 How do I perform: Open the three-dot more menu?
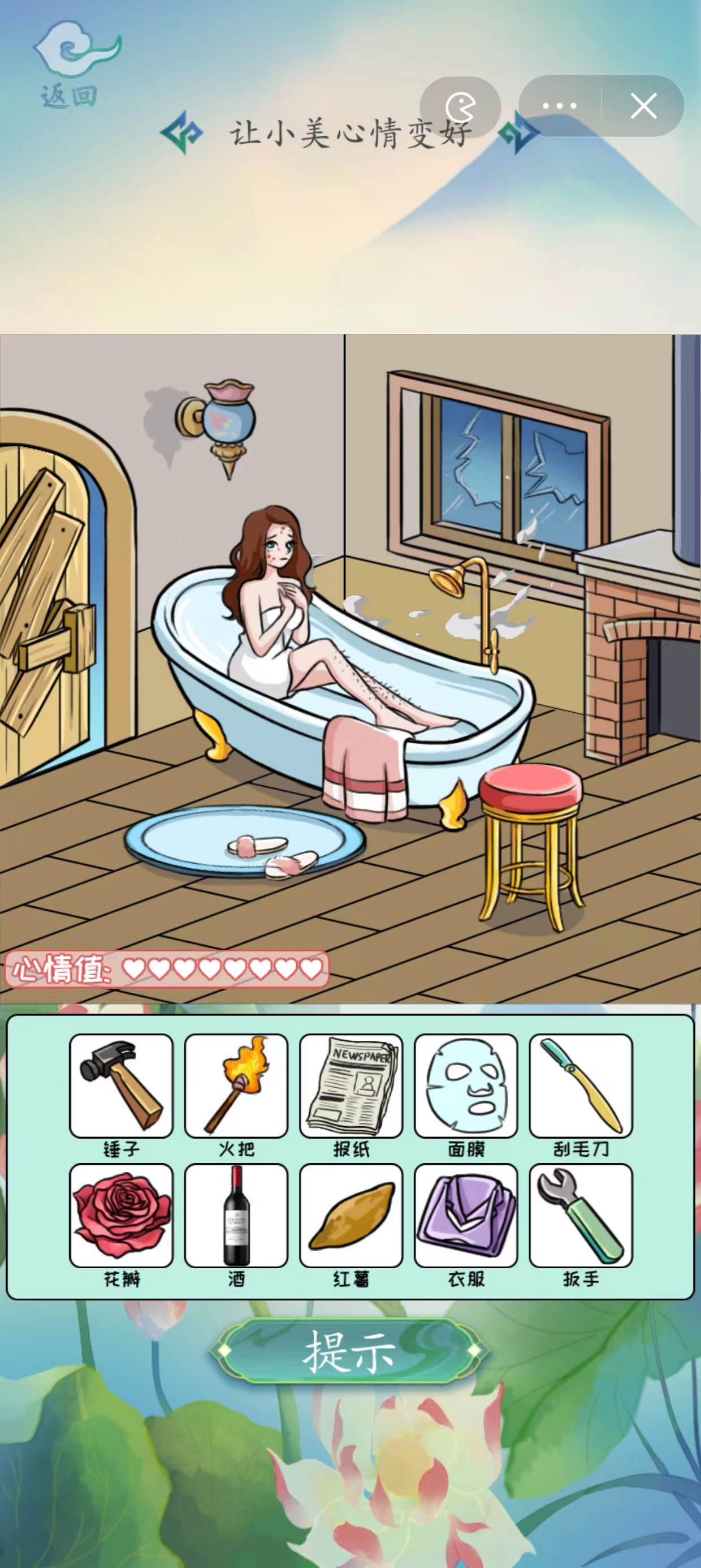[x=559, y=106]
